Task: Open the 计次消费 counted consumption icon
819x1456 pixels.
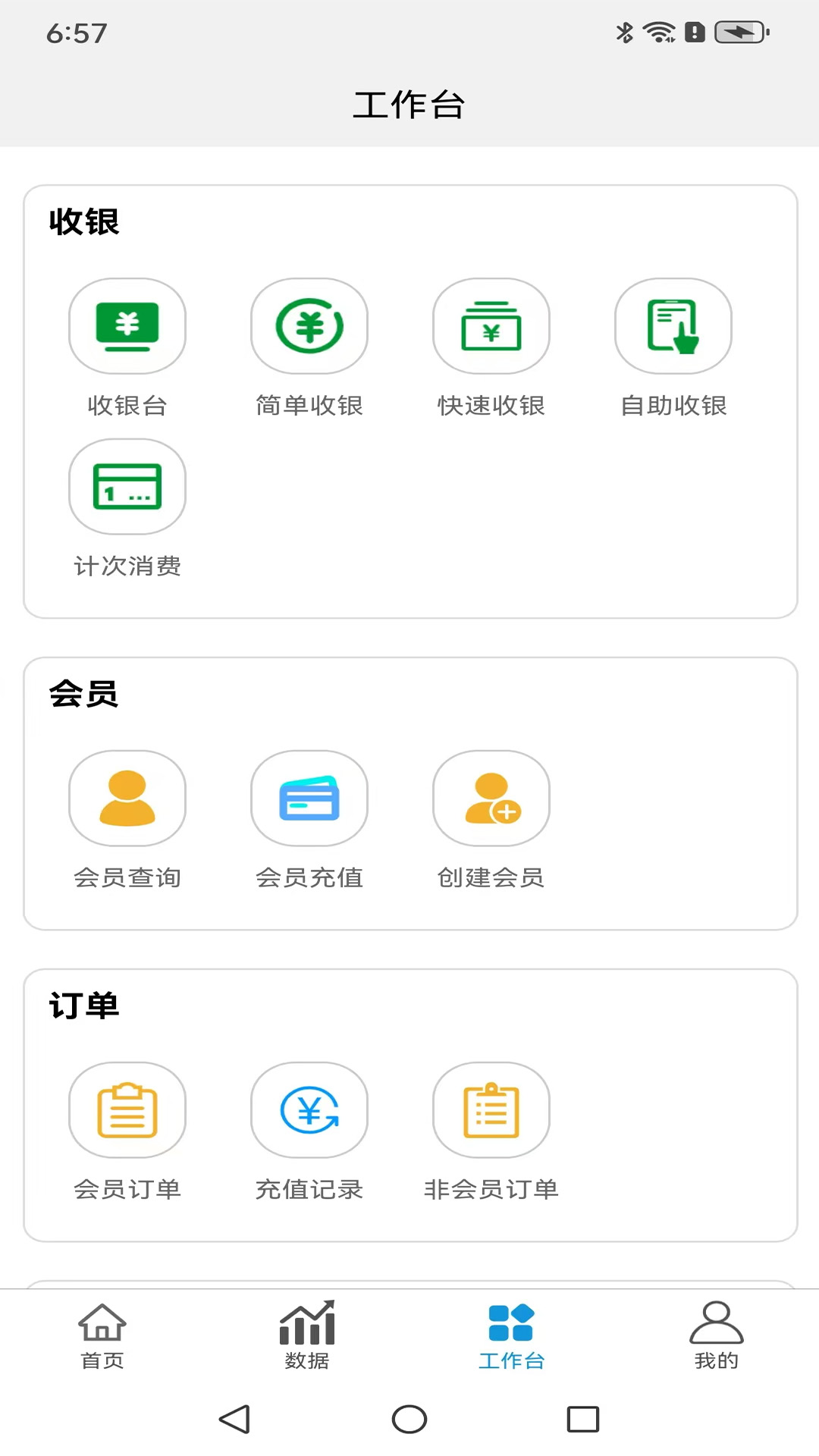Action: pos(127,486)
